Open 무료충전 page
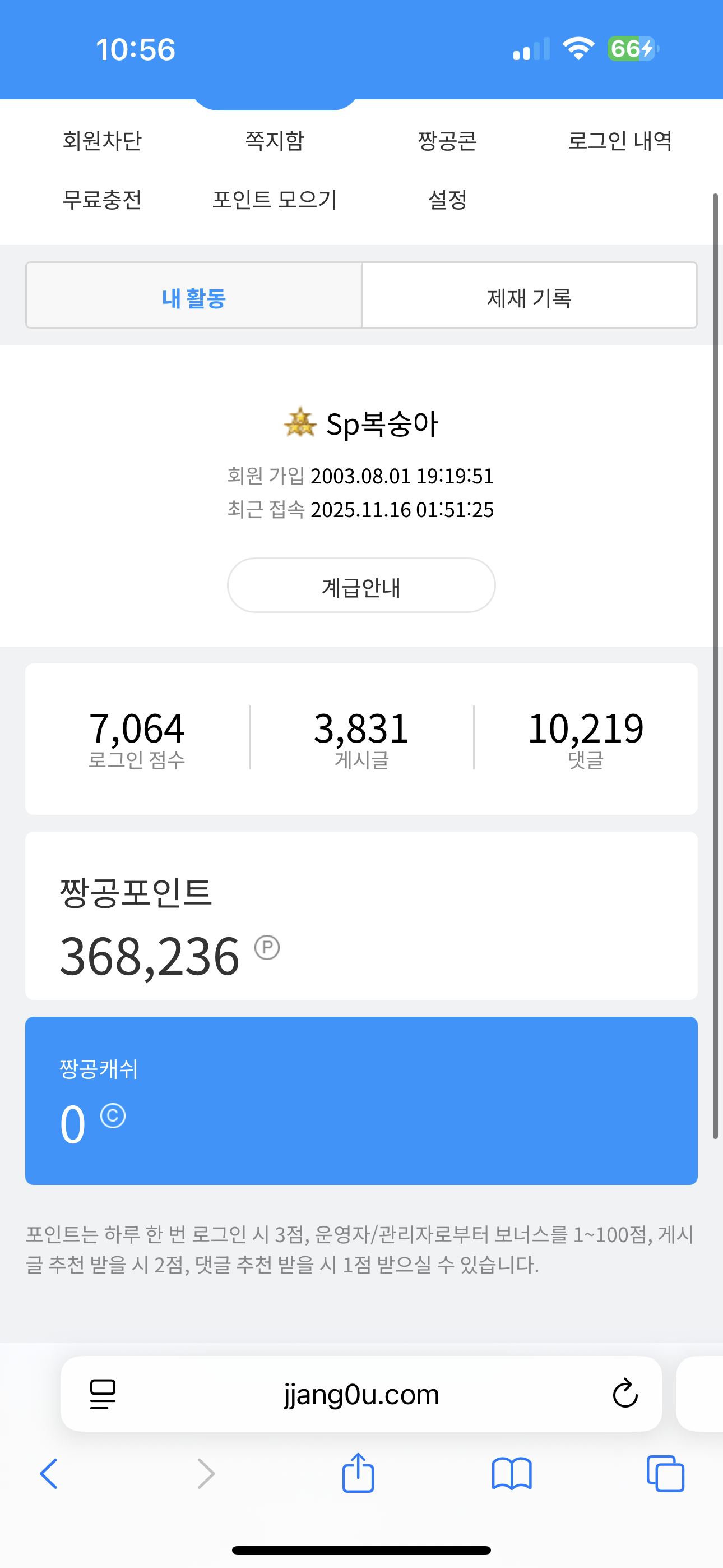Image resolution: width=723 pixels, height=1568 pixels. 102,200
